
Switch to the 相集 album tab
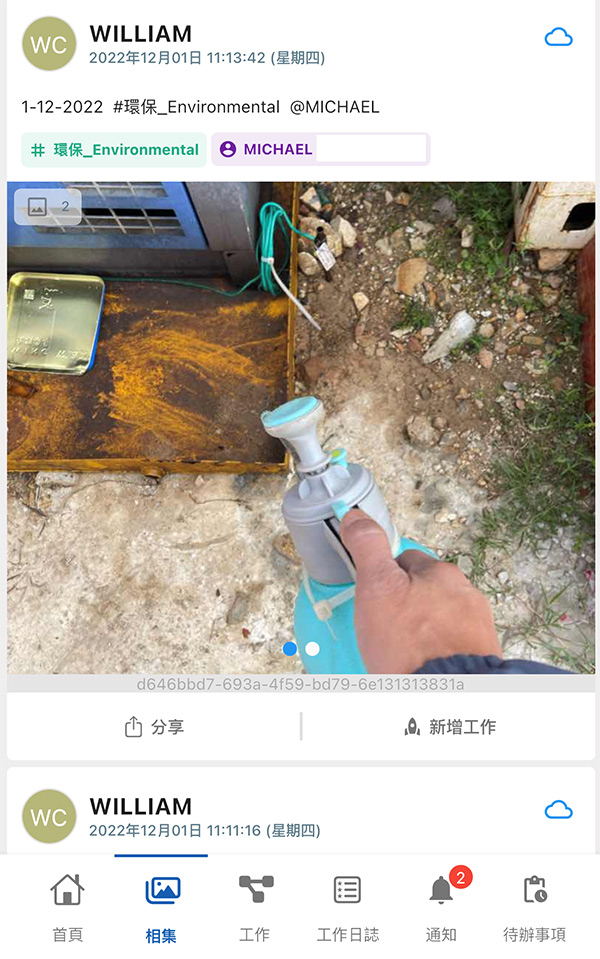tap(161, 907)
